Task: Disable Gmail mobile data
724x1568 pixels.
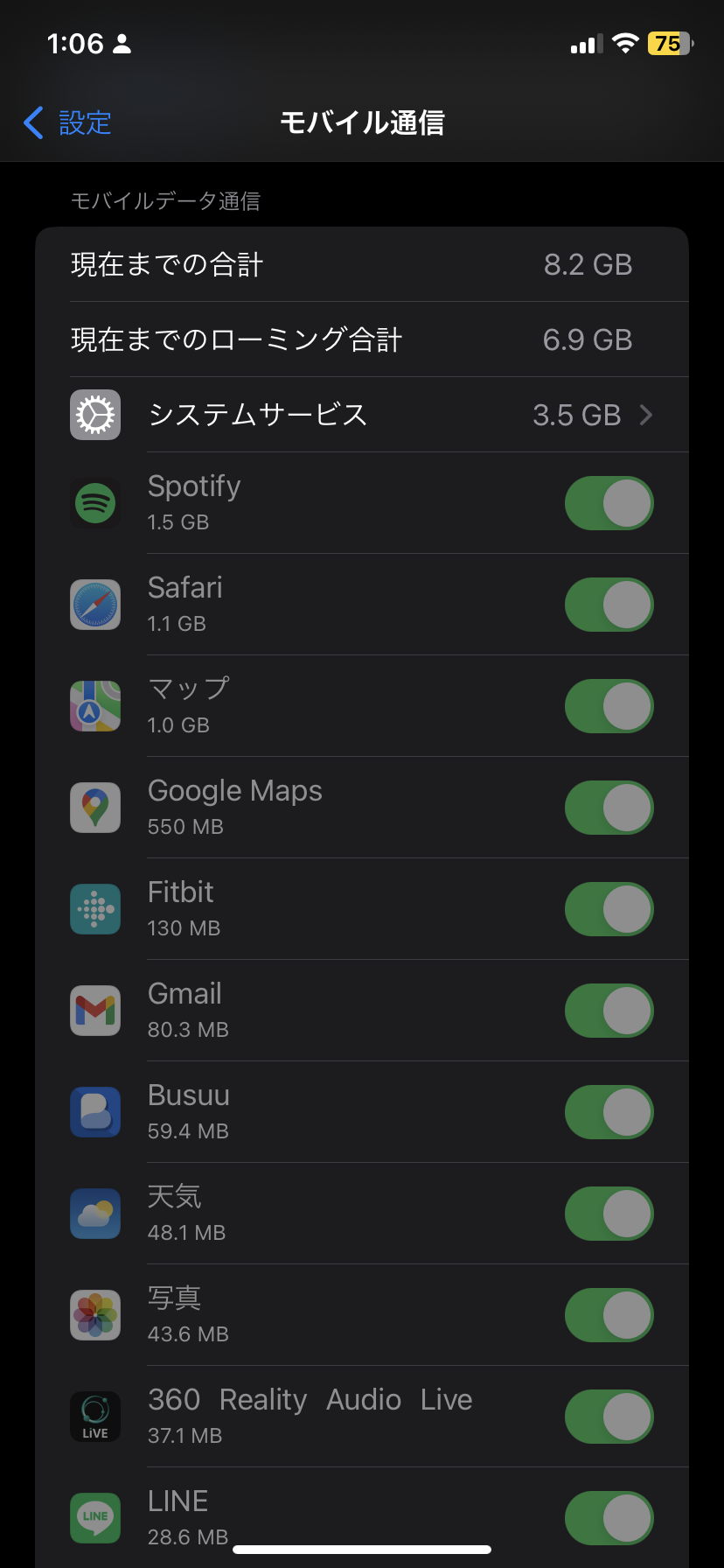Action: (x=609, y=1011)
